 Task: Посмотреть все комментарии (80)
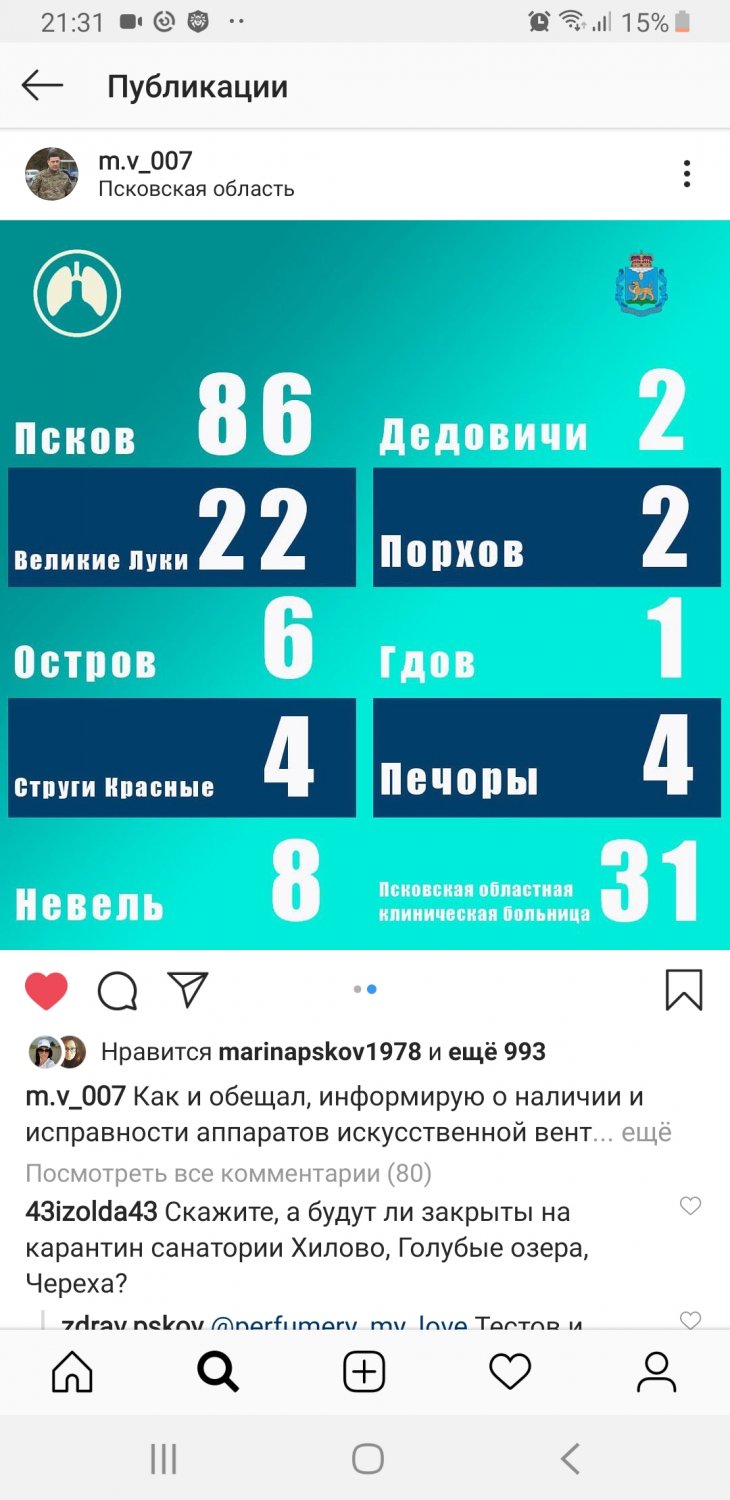228,1172
